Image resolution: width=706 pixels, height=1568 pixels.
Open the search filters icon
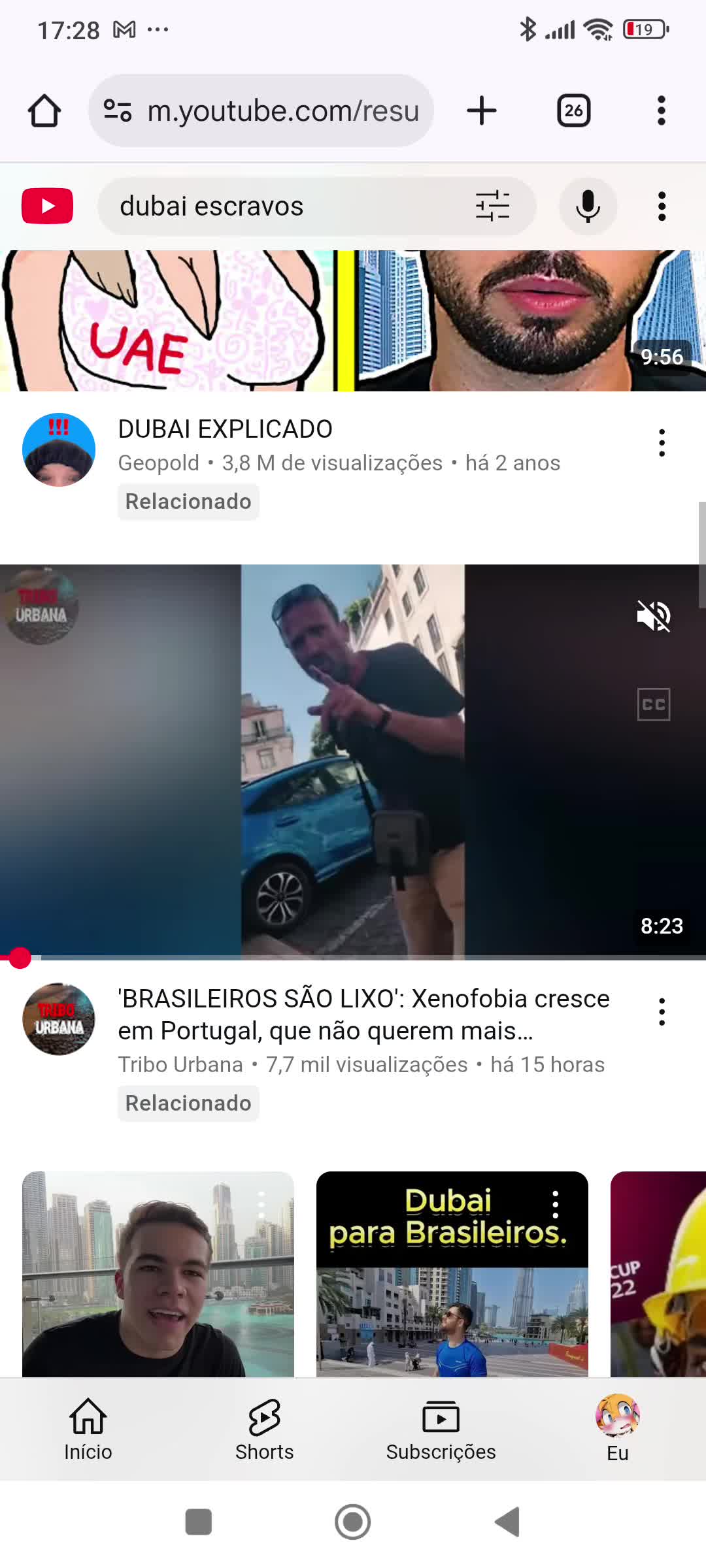click(x=492, y=206)
